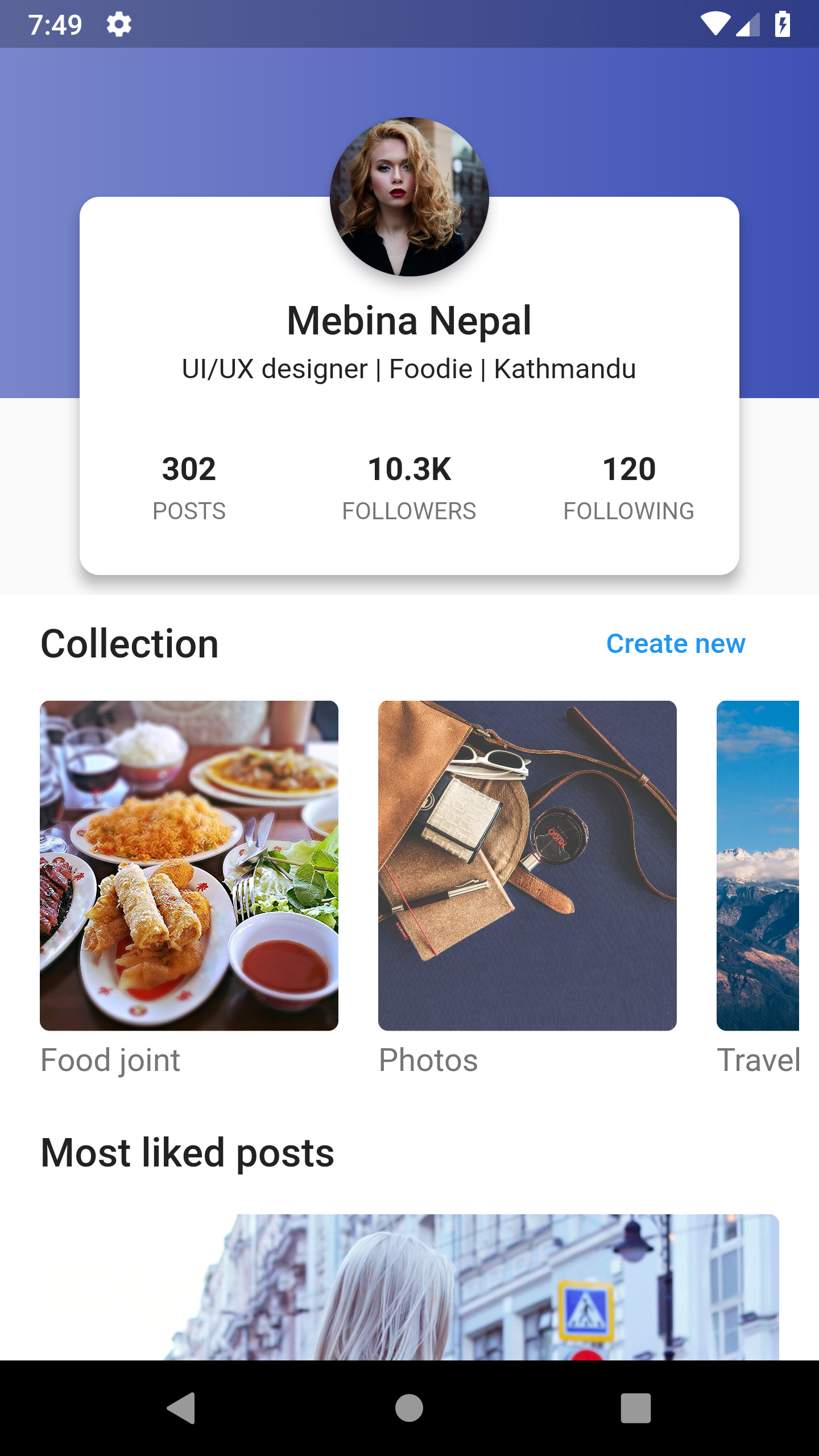Go back using the navigation bar
The width and height of the screenshot is (819, 1456).
(182, 1408)
